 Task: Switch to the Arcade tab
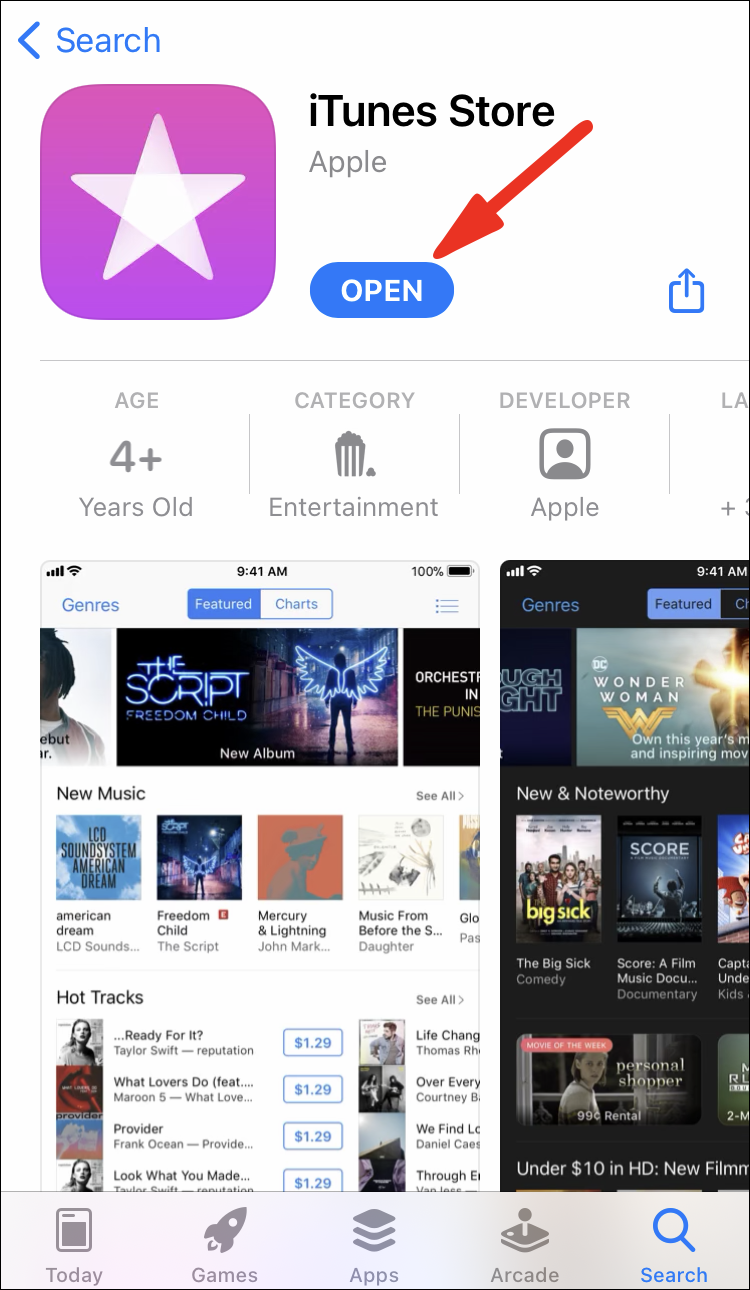tap(525, 1245)
